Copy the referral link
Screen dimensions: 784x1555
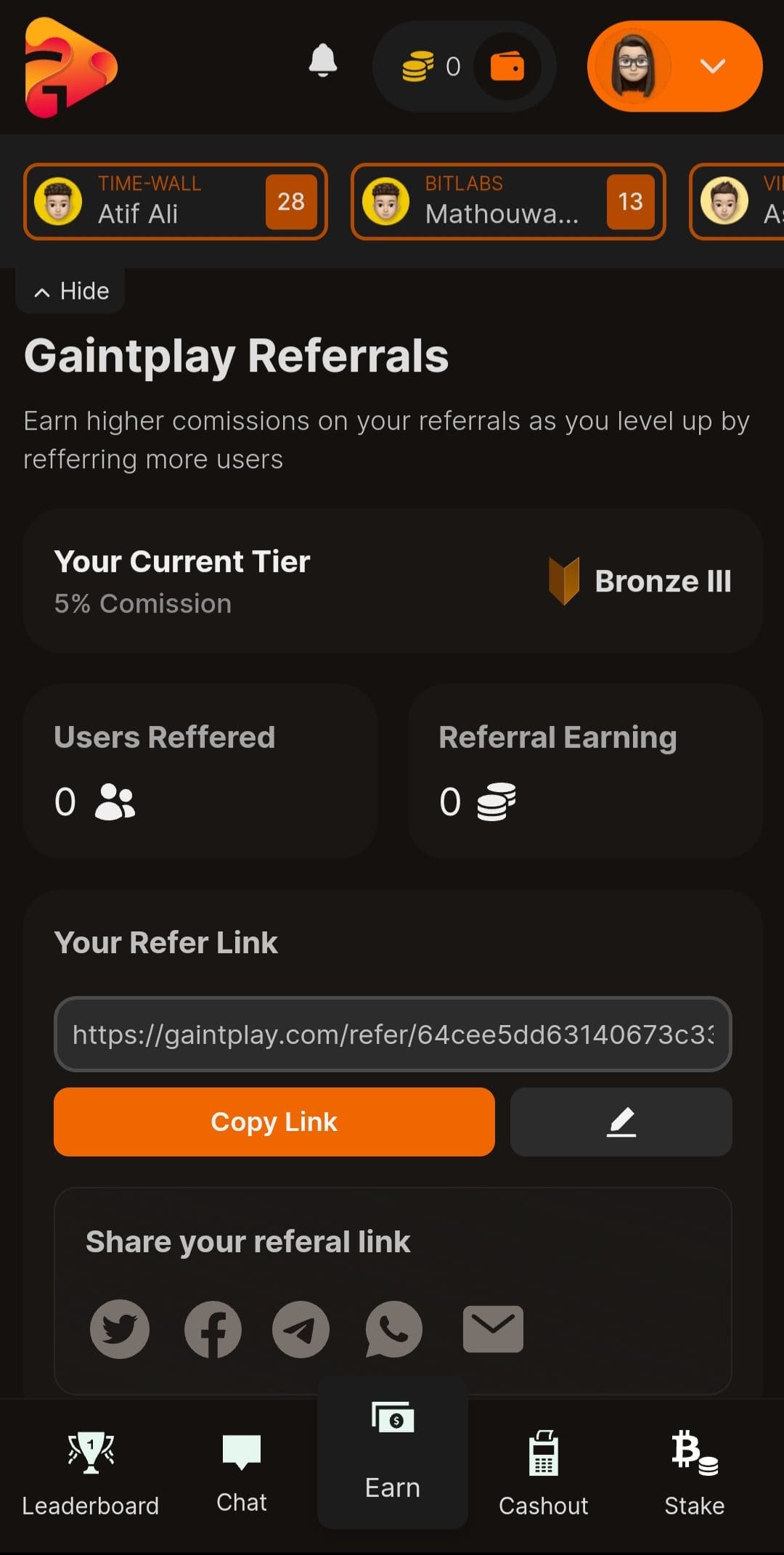coord(274,1122)
